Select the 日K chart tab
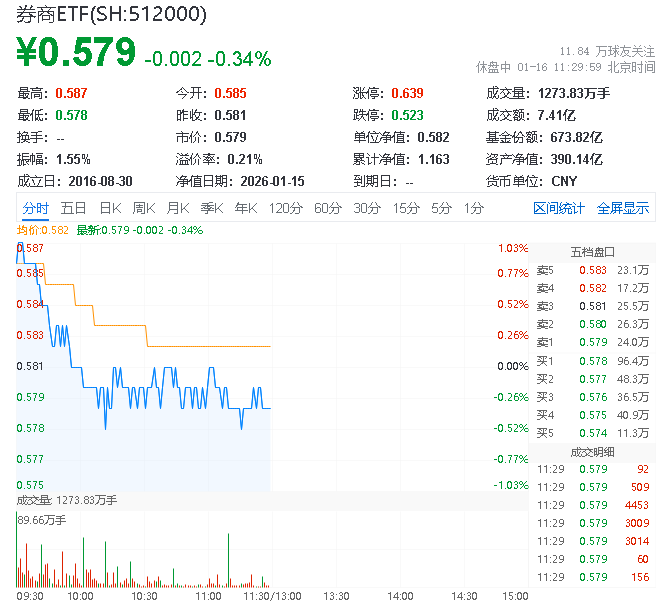This screenshot has height=615, width=656. pos(109,208)
